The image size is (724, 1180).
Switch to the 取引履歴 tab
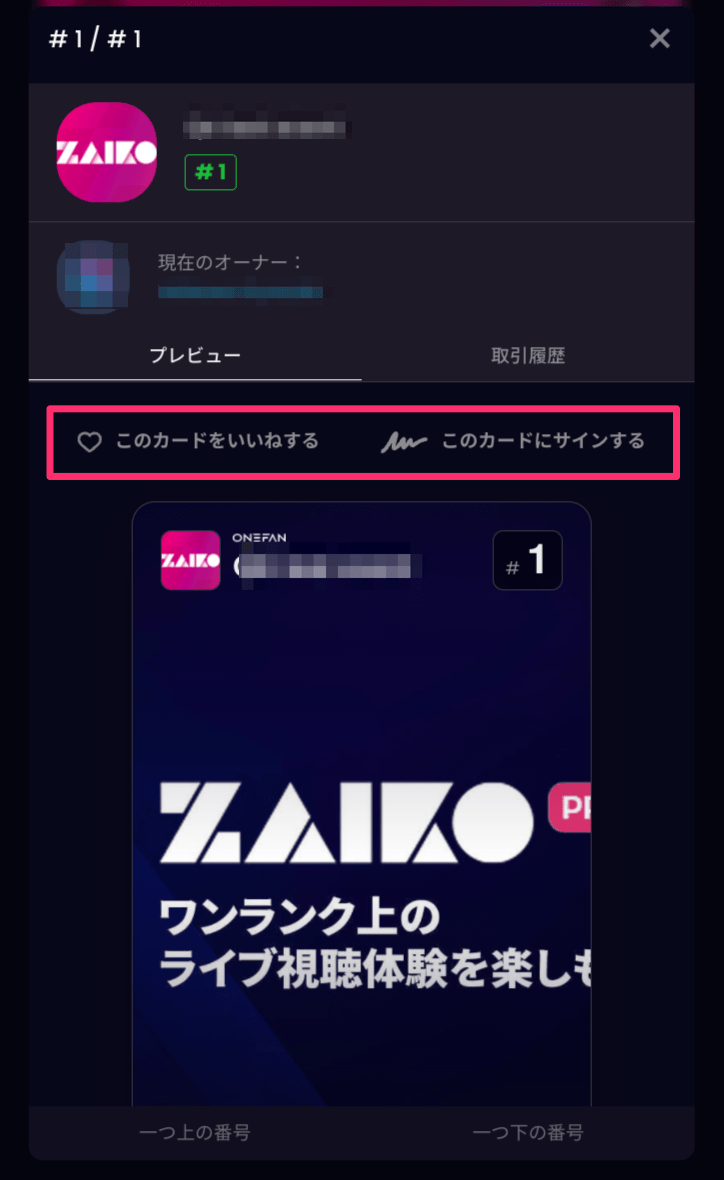point(528,356)
